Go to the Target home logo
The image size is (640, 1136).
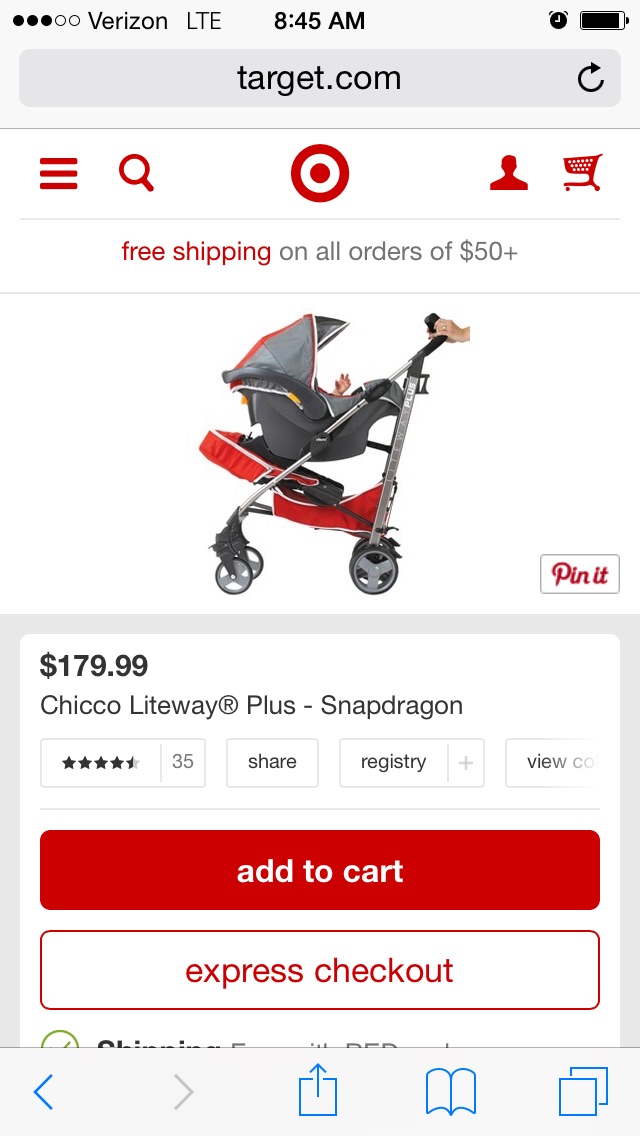click(320, 173)
